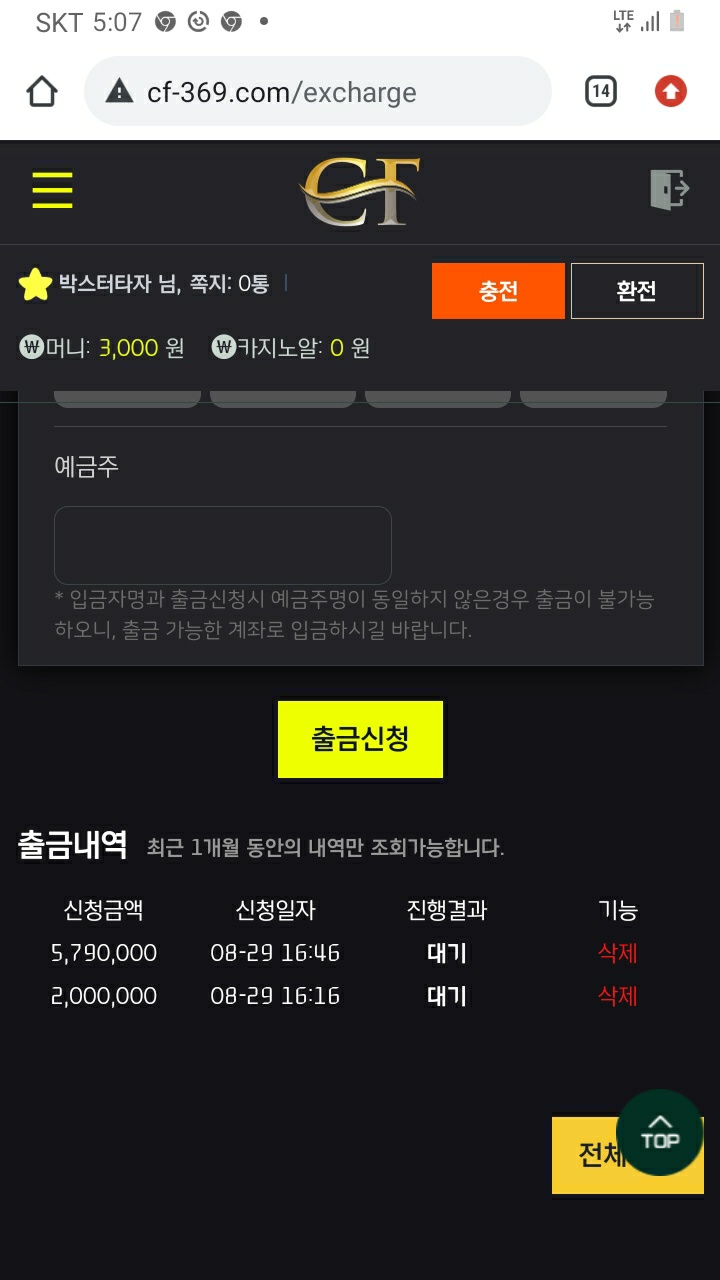Delete the 2,000,000 withdrawal request
This screenshot has height=1280, width=720.
click(x=617, y=996)
